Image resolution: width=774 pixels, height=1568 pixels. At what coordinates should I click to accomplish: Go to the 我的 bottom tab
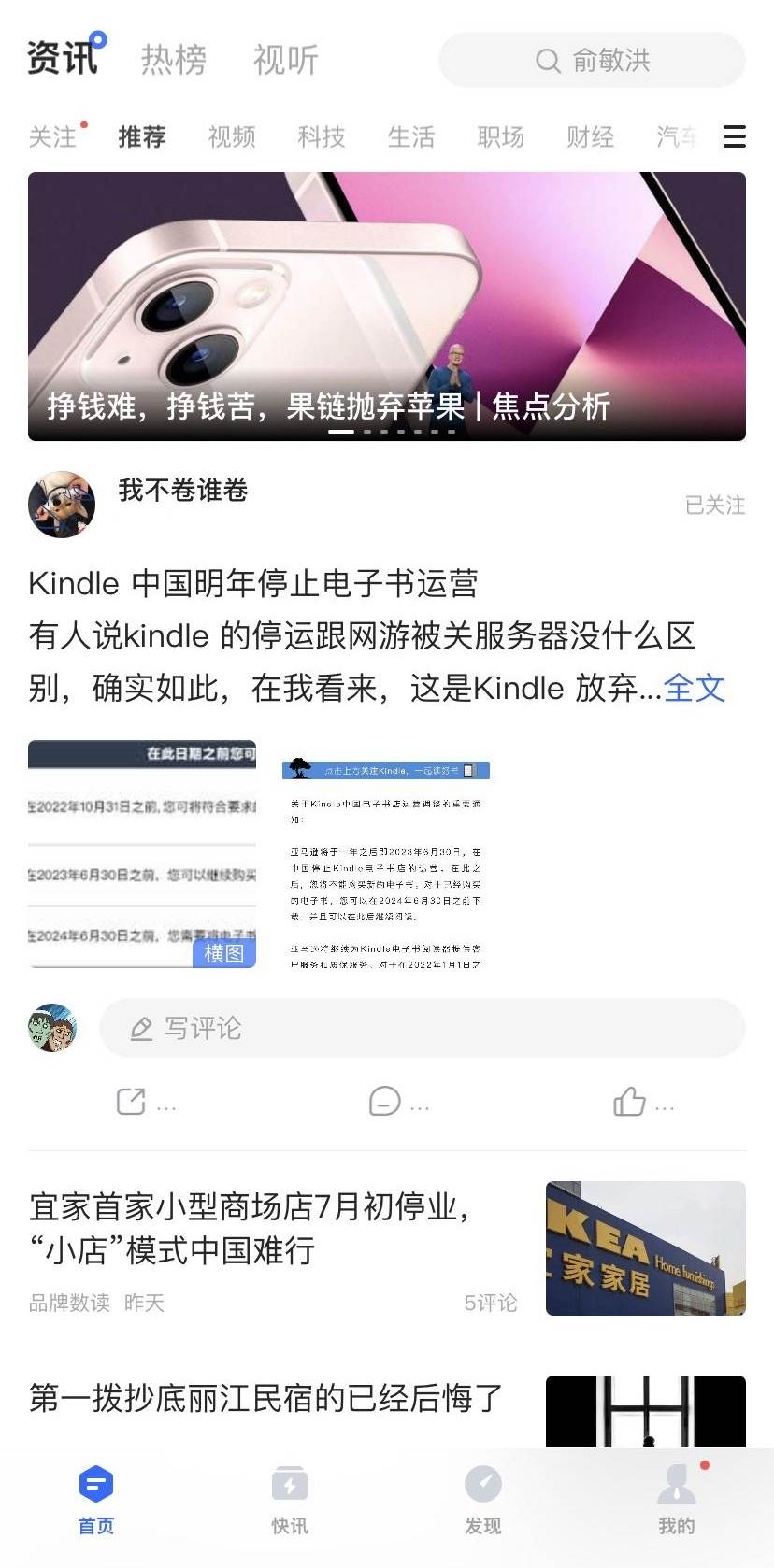click(676, 1501)
